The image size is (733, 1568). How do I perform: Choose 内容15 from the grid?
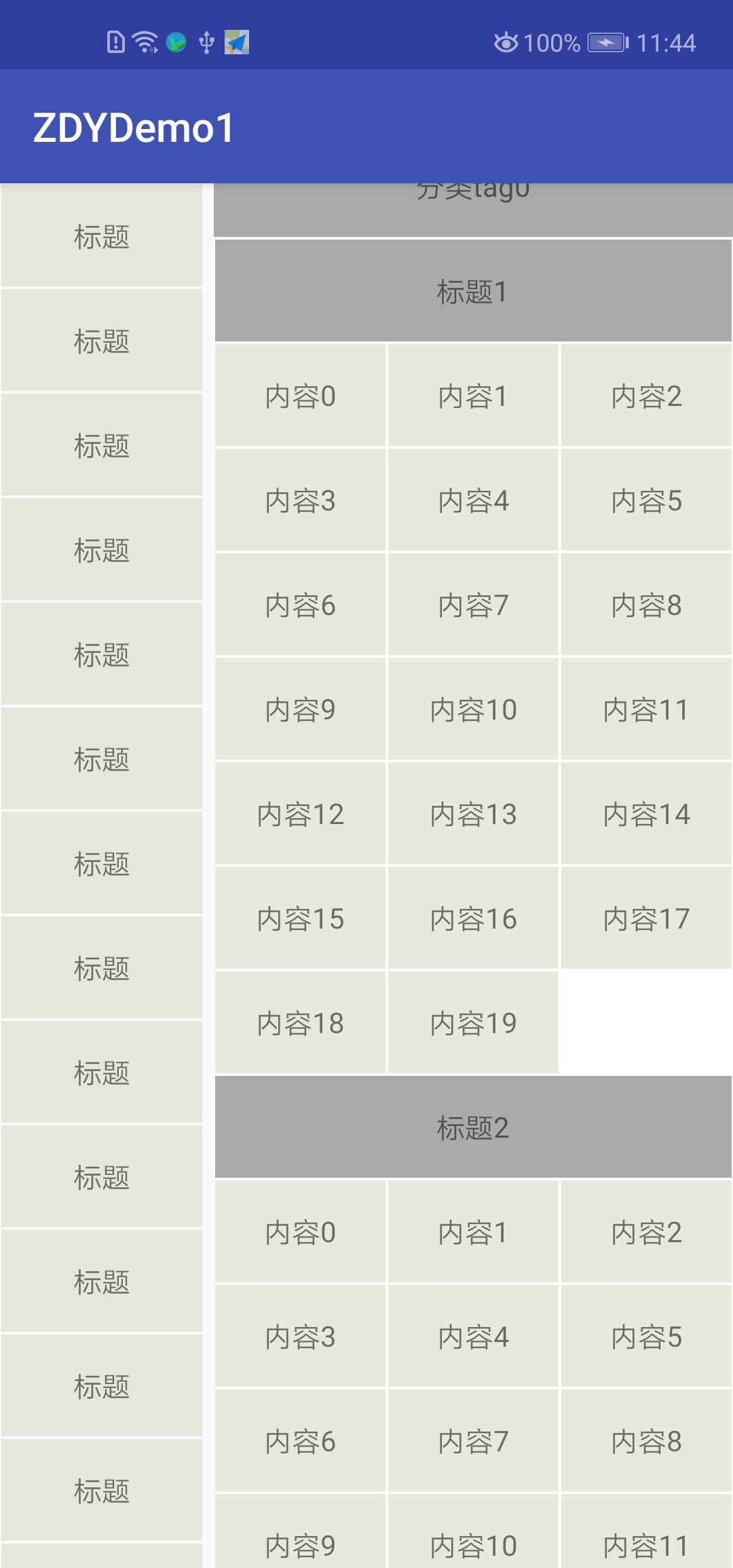tap(300, 918)
